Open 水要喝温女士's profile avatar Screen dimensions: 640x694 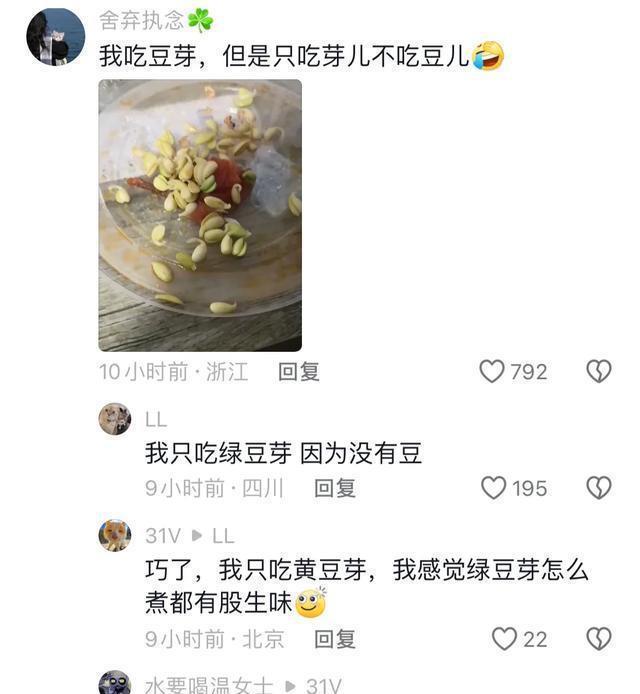pos(115,685)
